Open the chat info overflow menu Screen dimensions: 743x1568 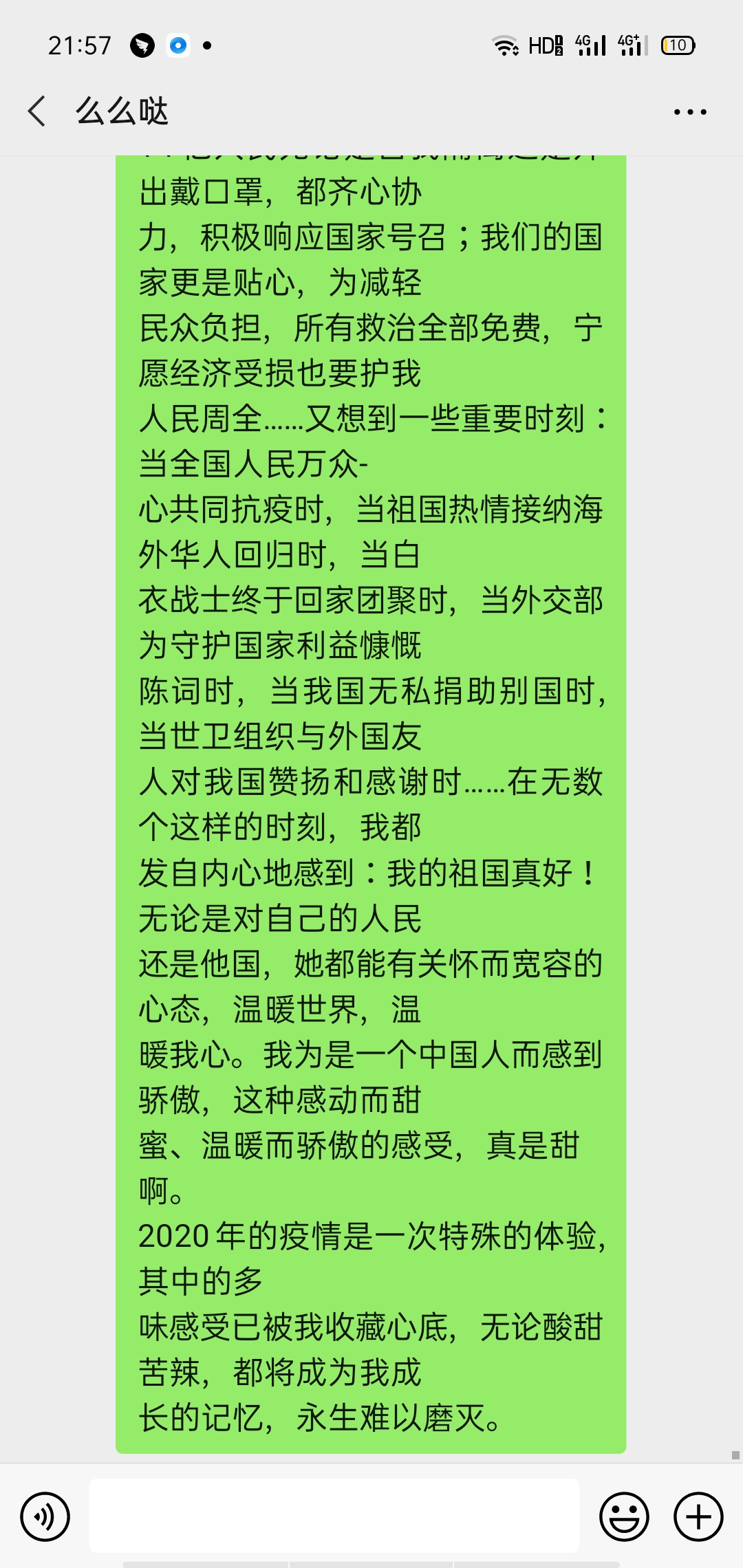coord(690,111)
